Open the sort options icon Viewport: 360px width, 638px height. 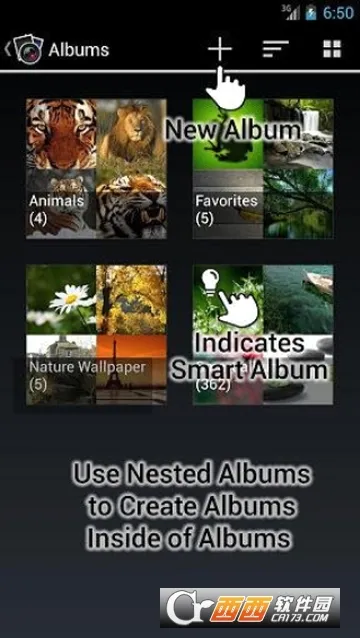point(275,49)
